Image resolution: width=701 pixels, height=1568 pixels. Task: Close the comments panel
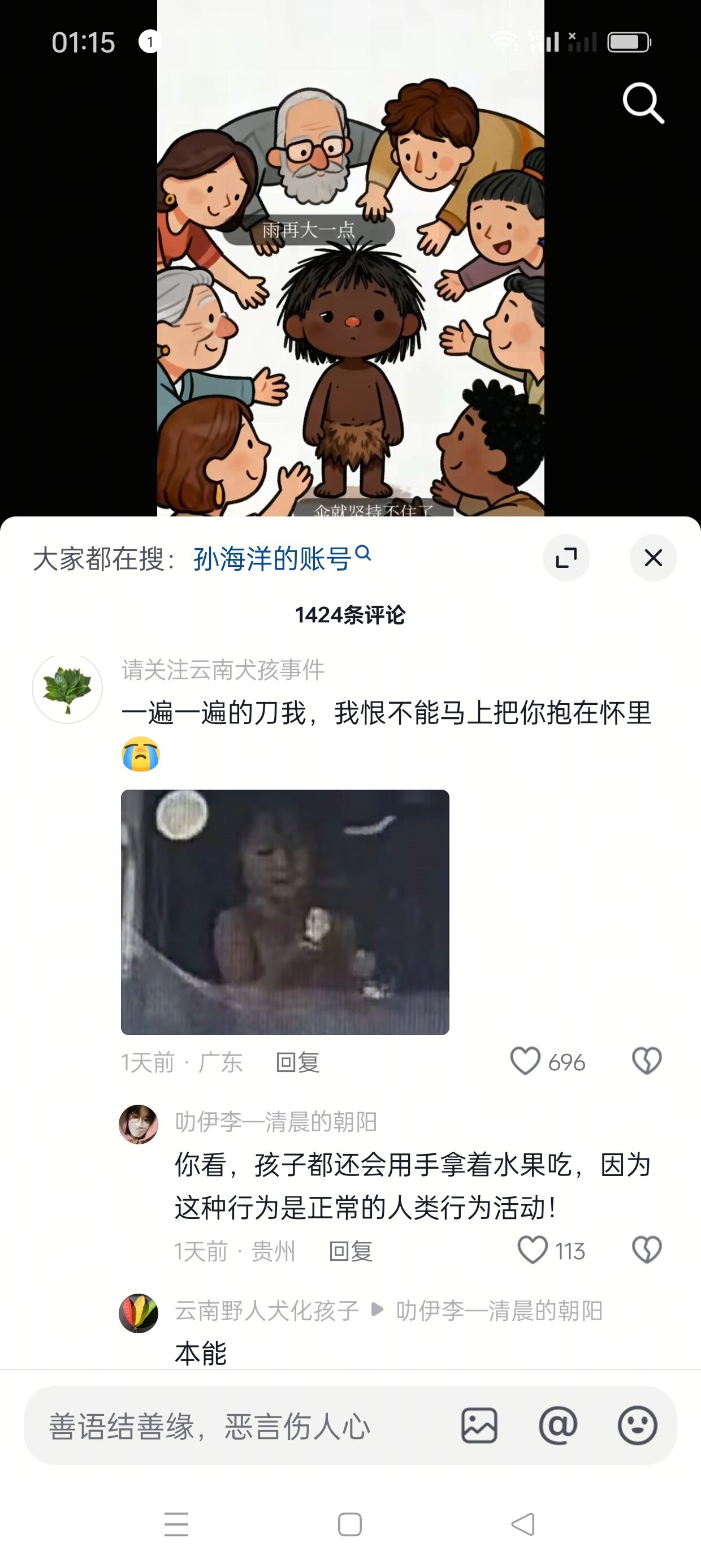tap(653, 558)
